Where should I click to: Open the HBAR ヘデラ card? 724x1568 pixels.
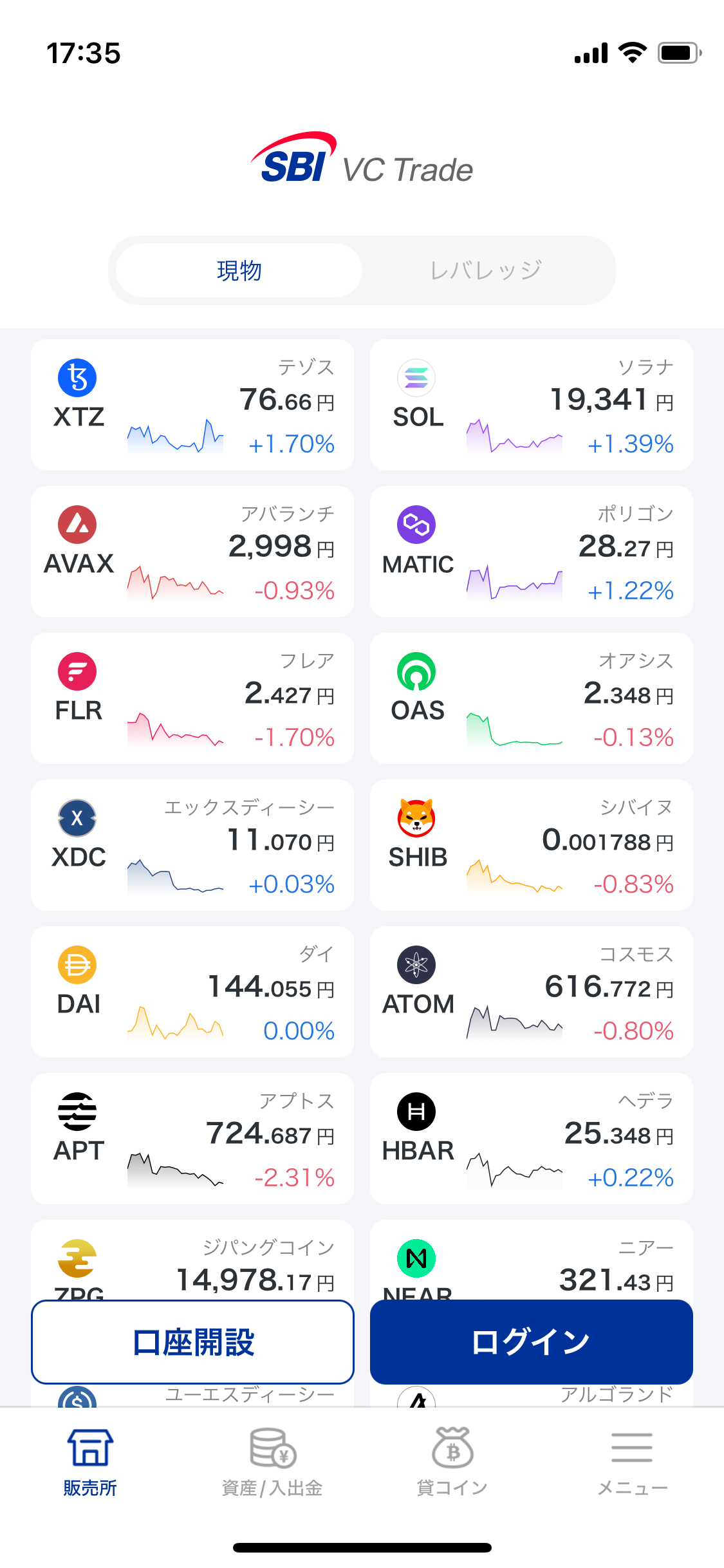[532, 1139]
